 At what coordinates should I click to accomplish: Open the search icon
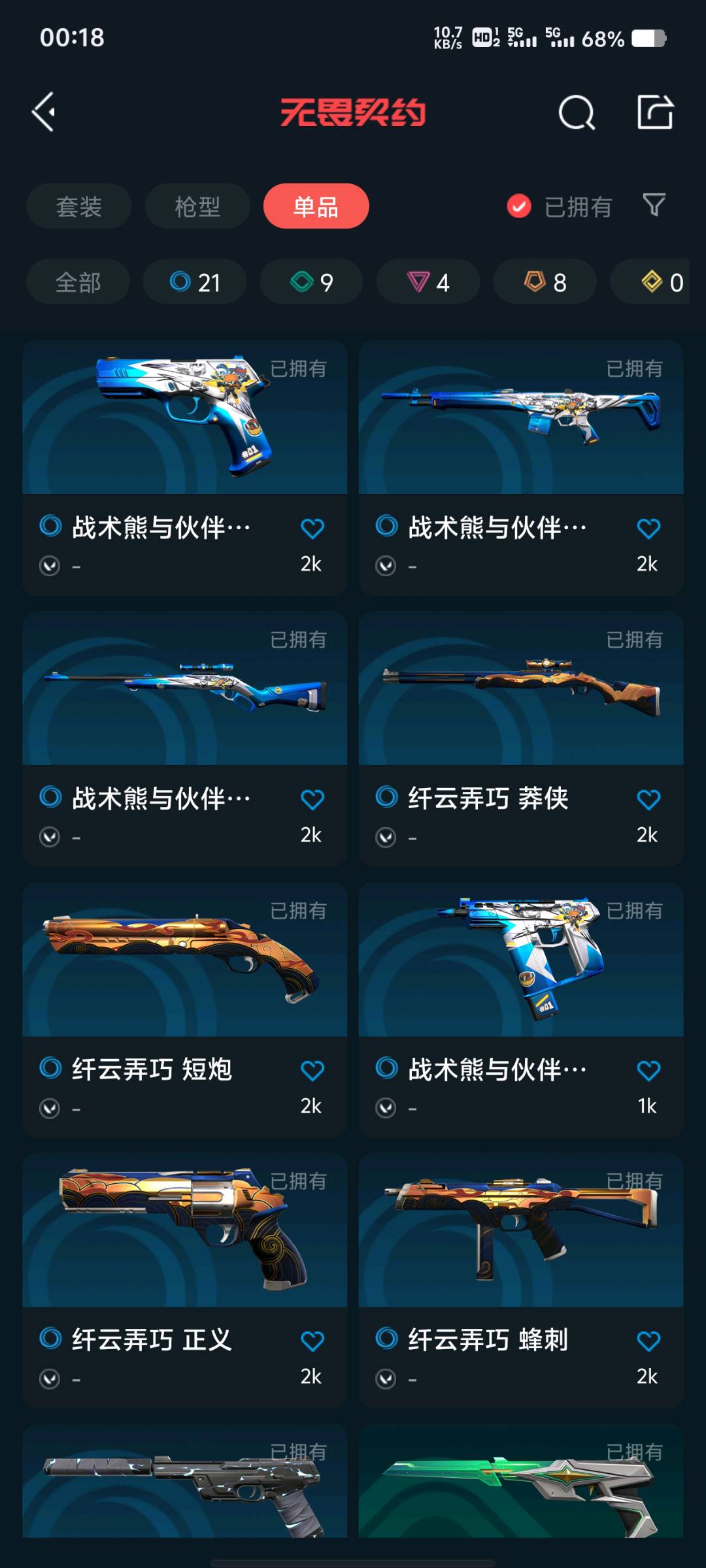click(x=577, y=113)
